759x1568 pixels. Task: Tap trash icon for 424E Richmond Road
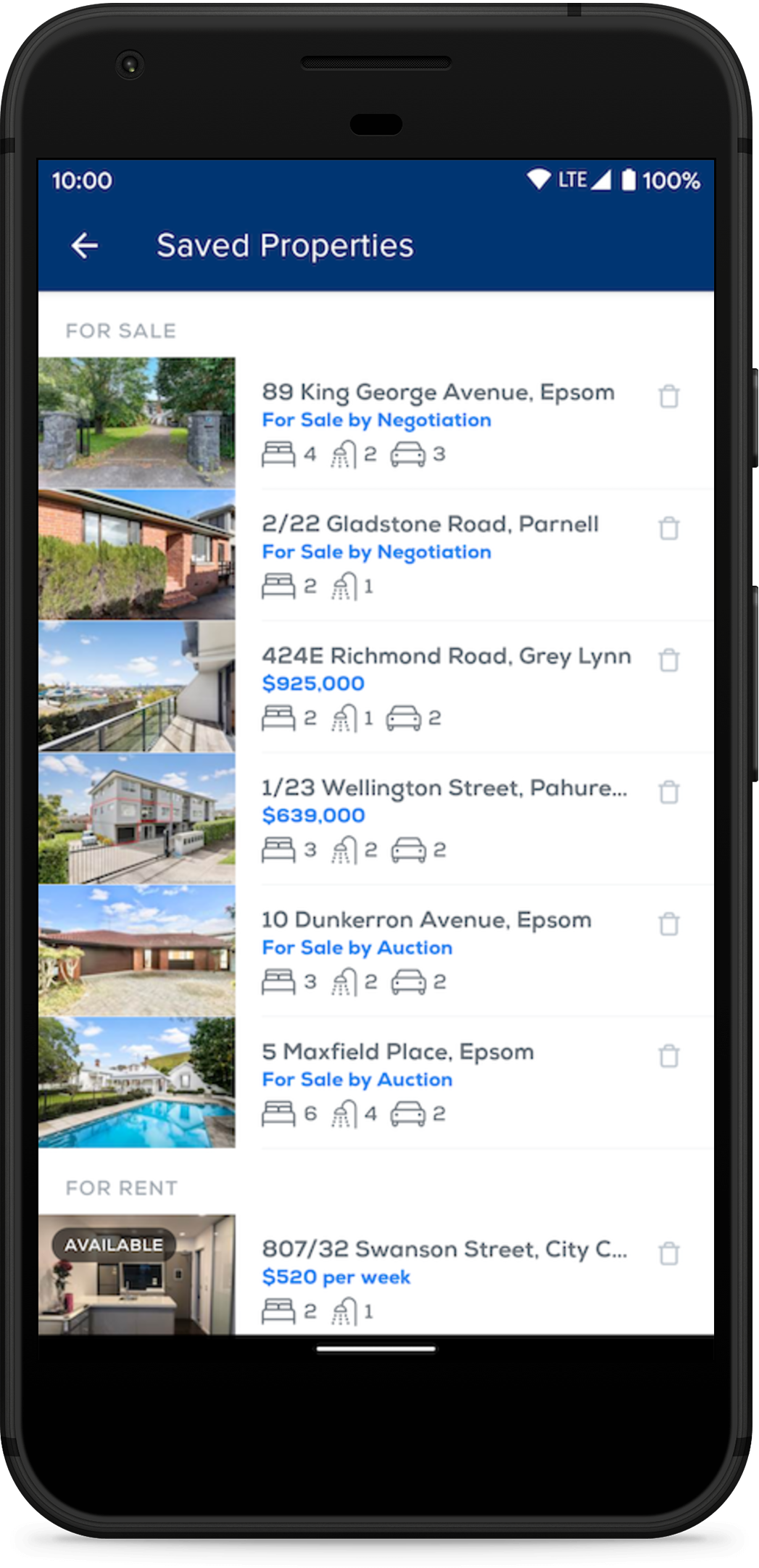click(668, 660)
